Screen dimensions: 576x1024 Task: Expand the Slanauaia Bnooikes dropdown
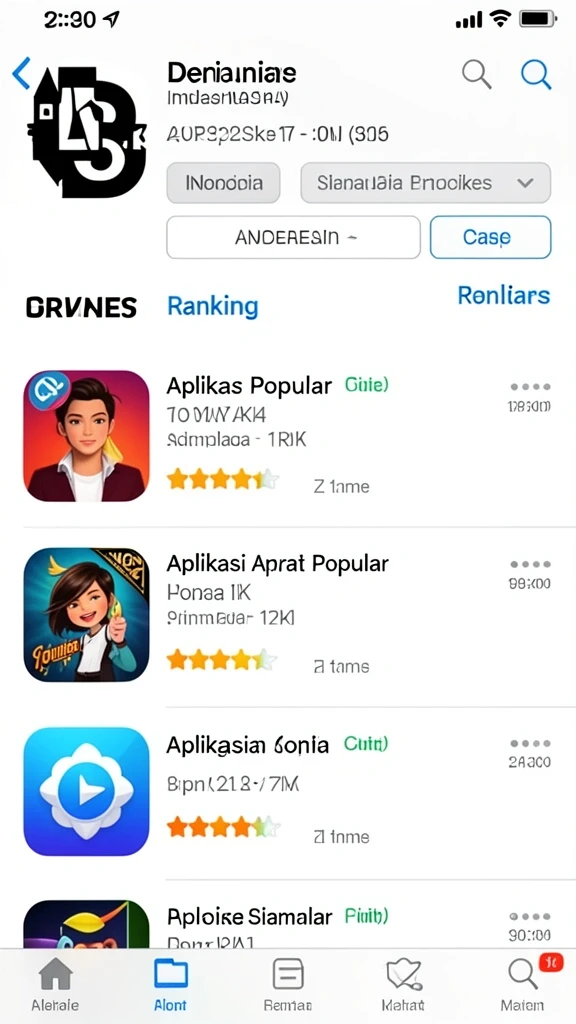coord(425,183)
